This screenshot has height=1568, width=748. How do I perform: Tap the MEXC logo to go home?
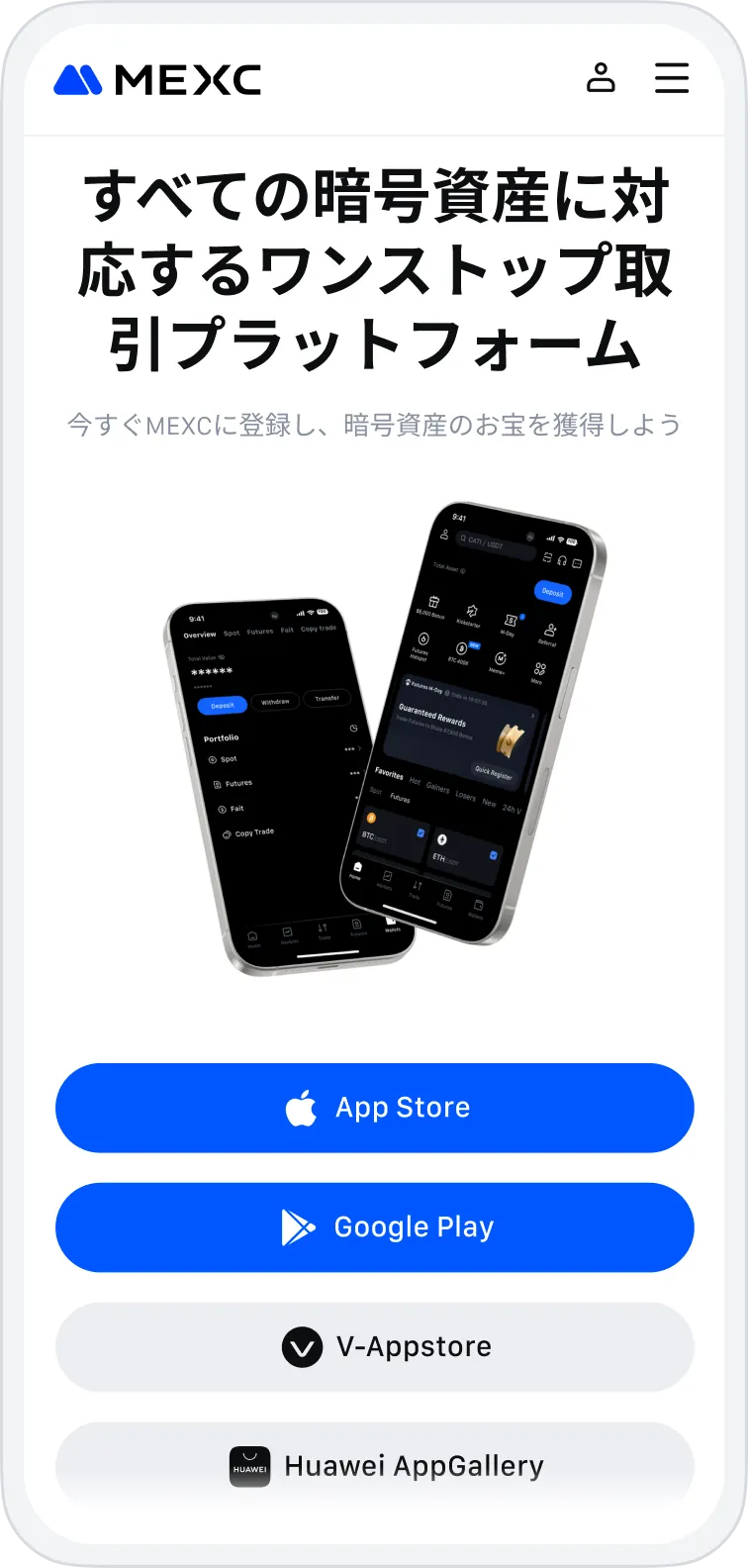click(157, 80)
